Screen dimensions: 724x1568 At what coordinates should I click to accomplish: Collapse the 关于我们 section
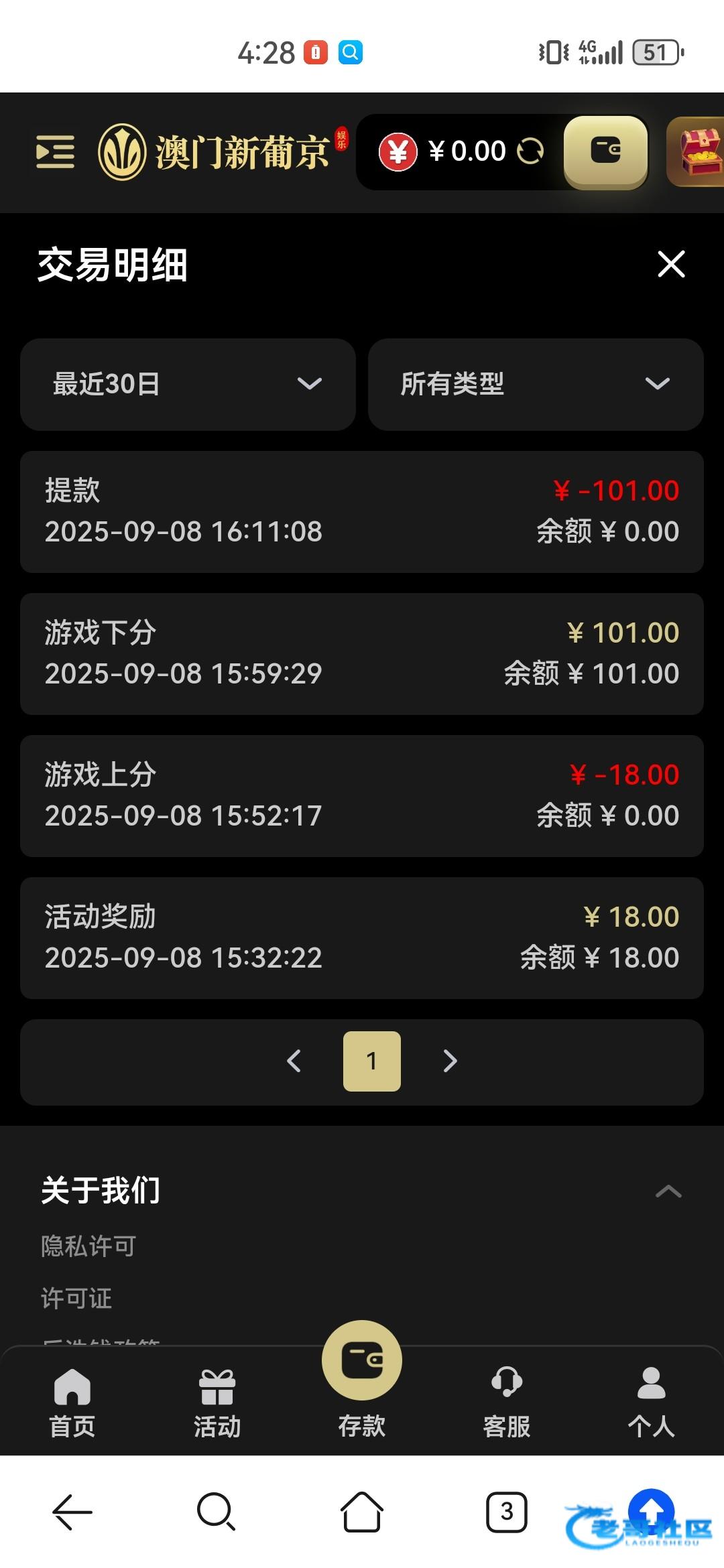tap(668, 1191)
